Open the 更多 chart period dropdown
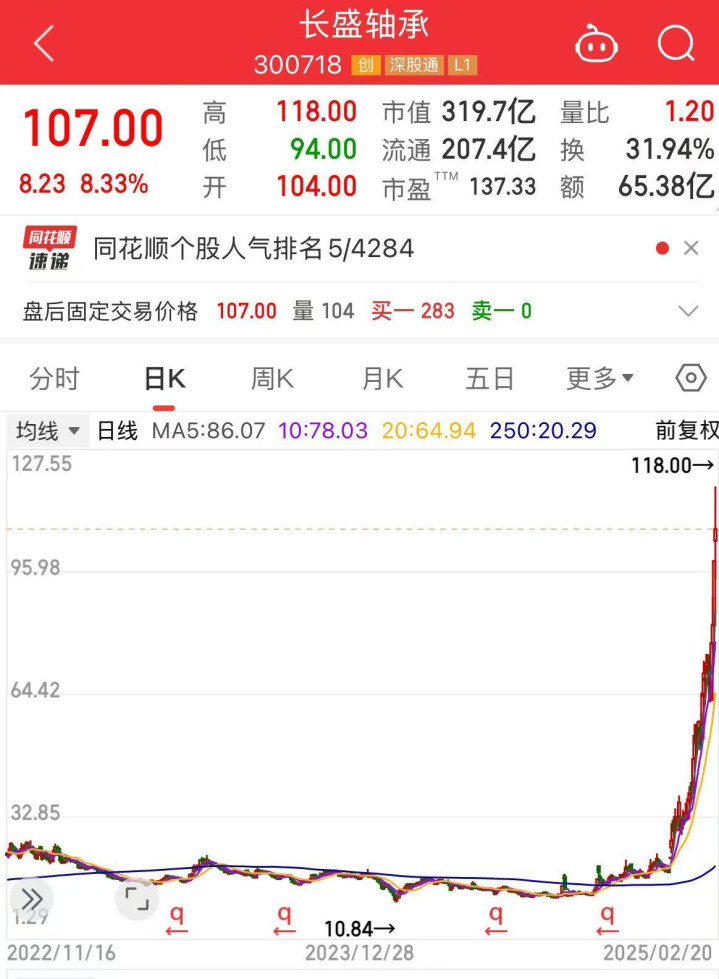Screen dimensions: 719x979 click(x=600, y=378)
